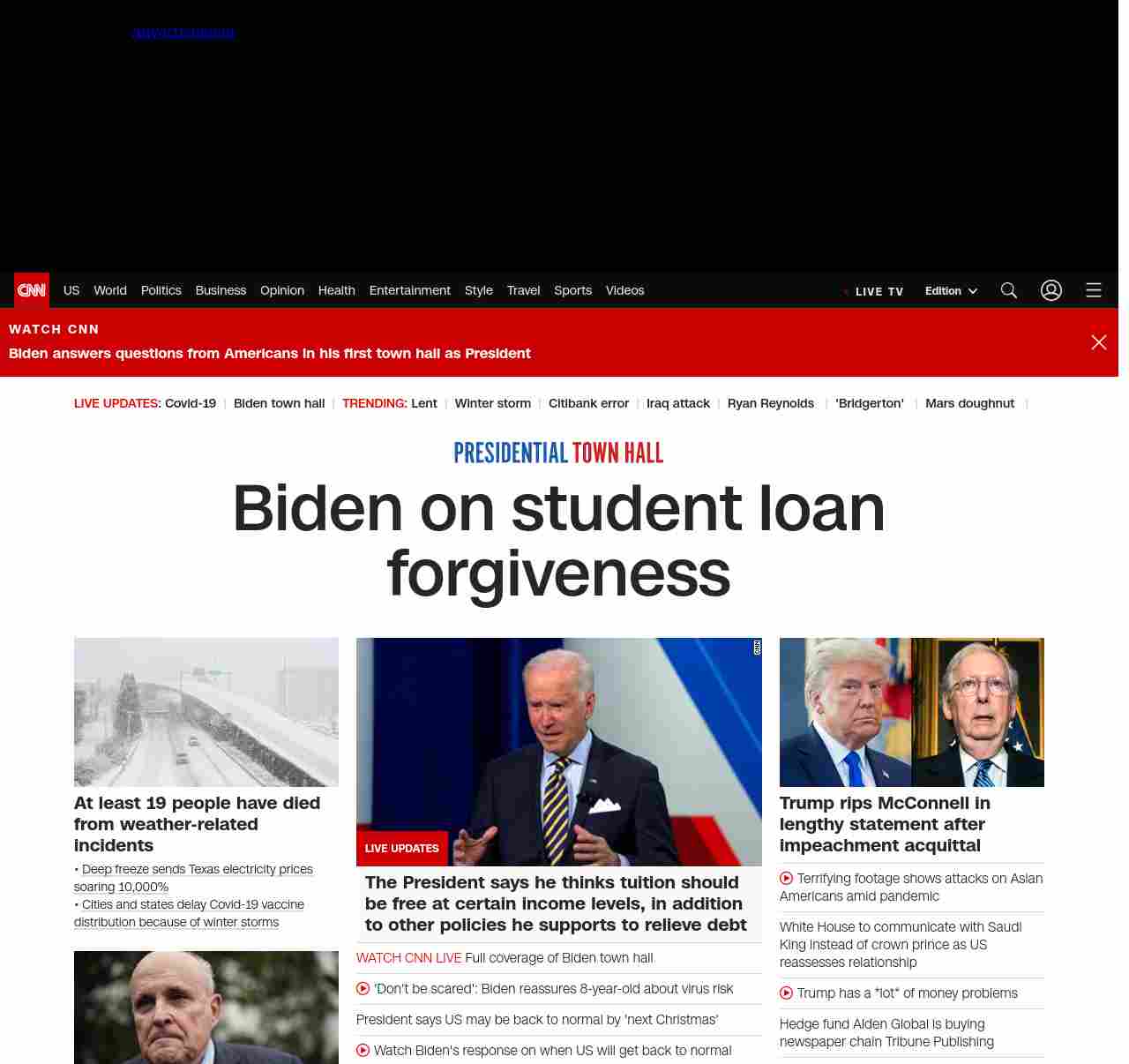Select the Sports section
The image size is (1129, 1064).
(572, 290)
